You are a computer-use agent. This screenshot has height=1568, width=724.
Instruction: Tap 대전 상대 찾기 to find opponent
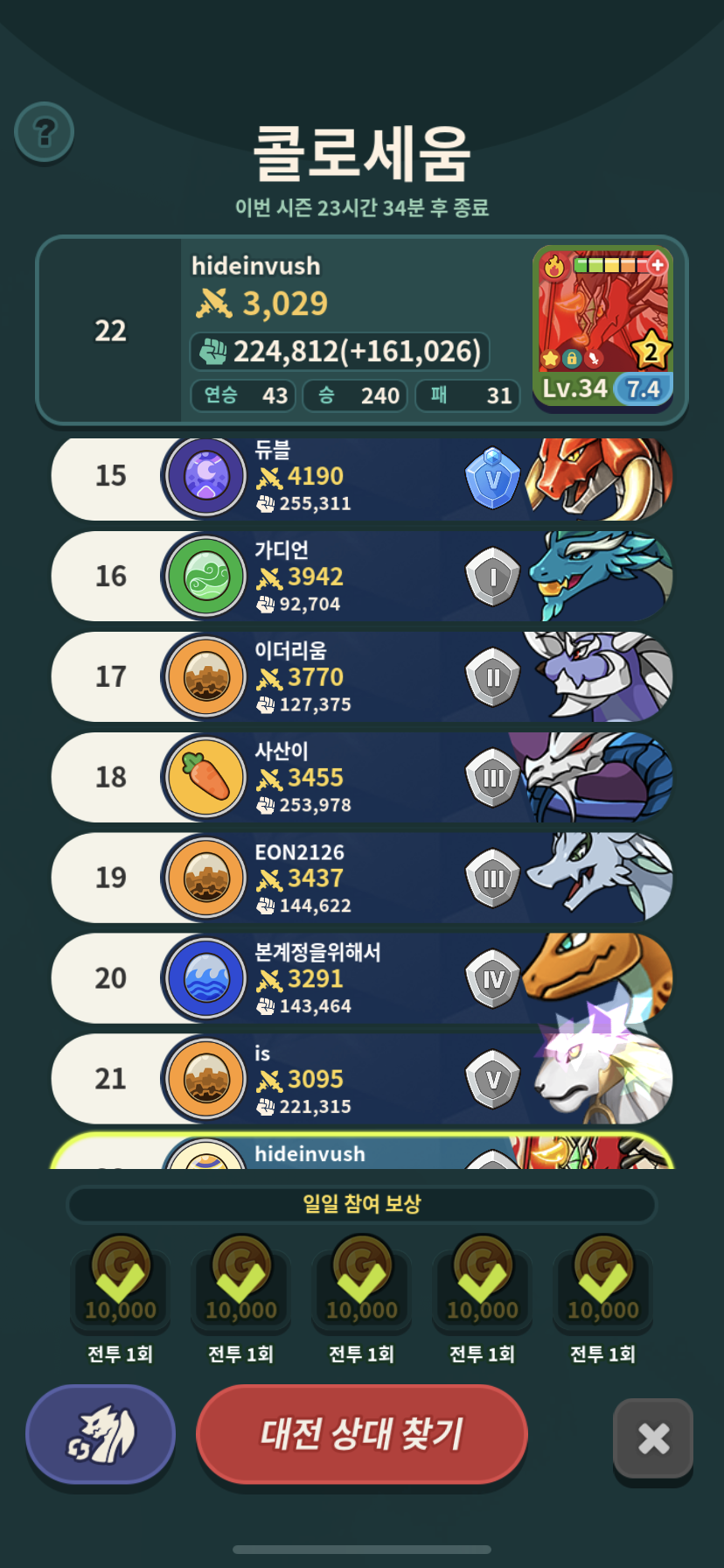[x=362, y=1433]
